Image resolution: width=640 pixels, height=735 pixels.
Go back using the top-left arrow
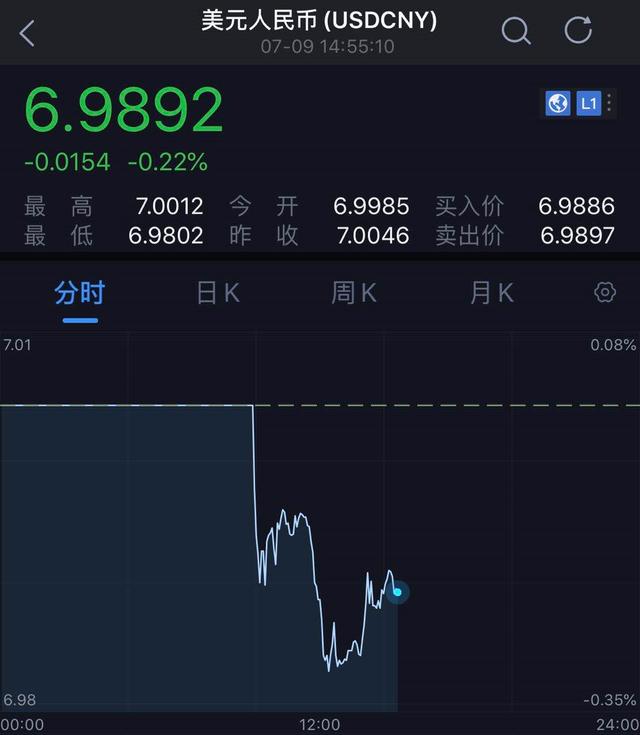tap(27, 33)
